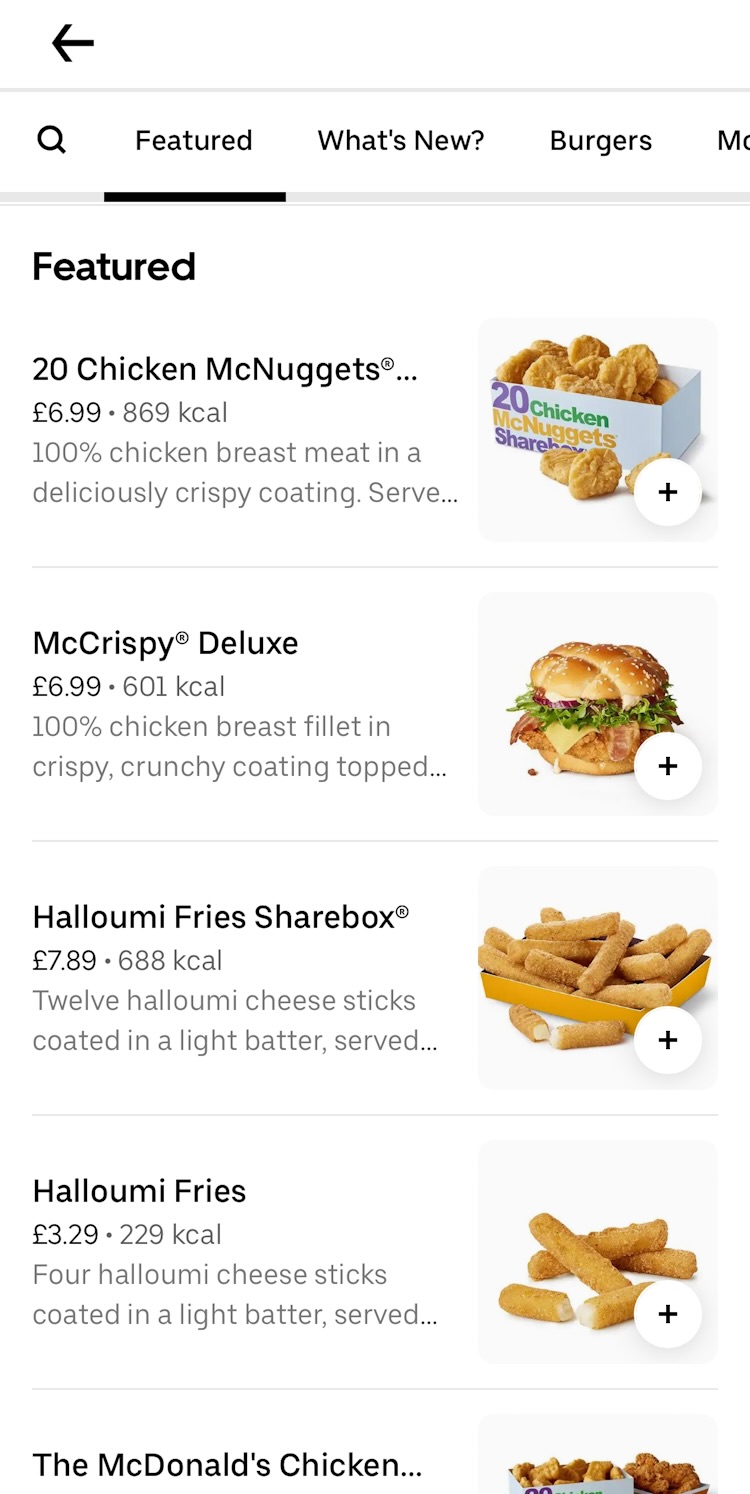Open the menu search icon

52,140
